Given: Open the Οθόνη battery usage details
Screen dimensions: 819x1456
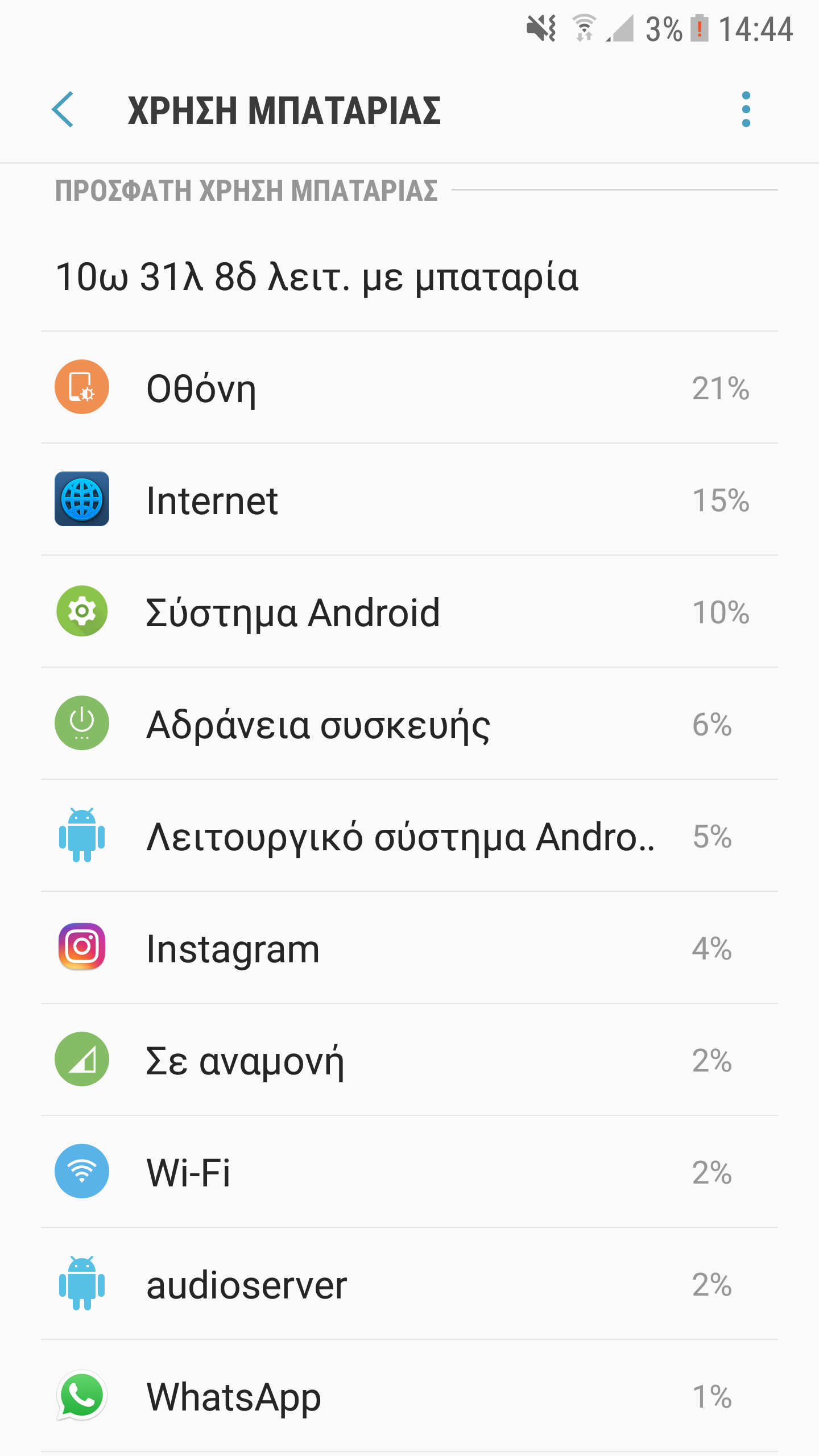Looking at the screenshot, I should click(x=409, y=388).
